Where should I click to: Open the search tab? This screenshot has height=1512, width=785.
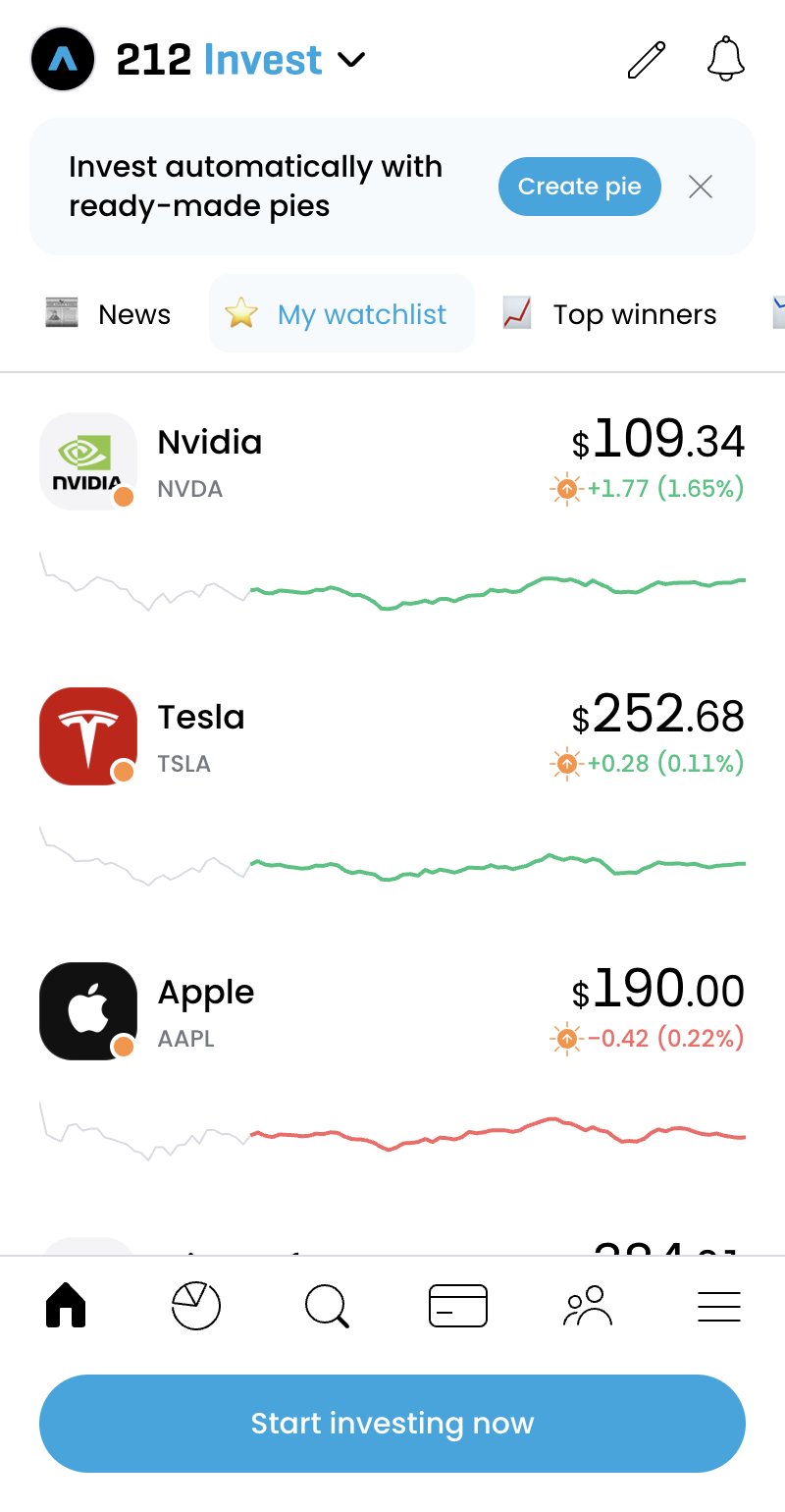(327, 1307)
